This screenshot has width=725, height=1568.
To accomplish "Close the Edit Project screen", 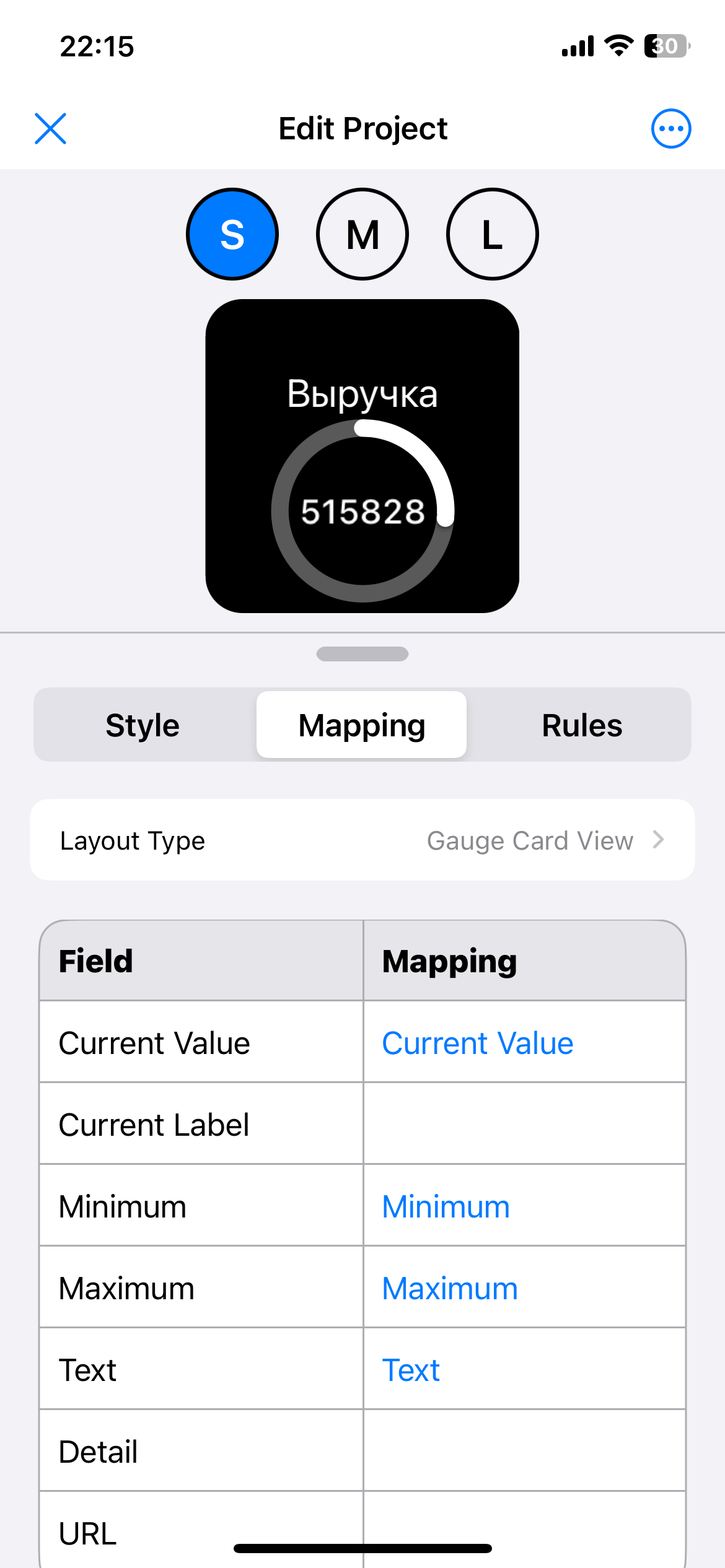I will tap(50, 129).
